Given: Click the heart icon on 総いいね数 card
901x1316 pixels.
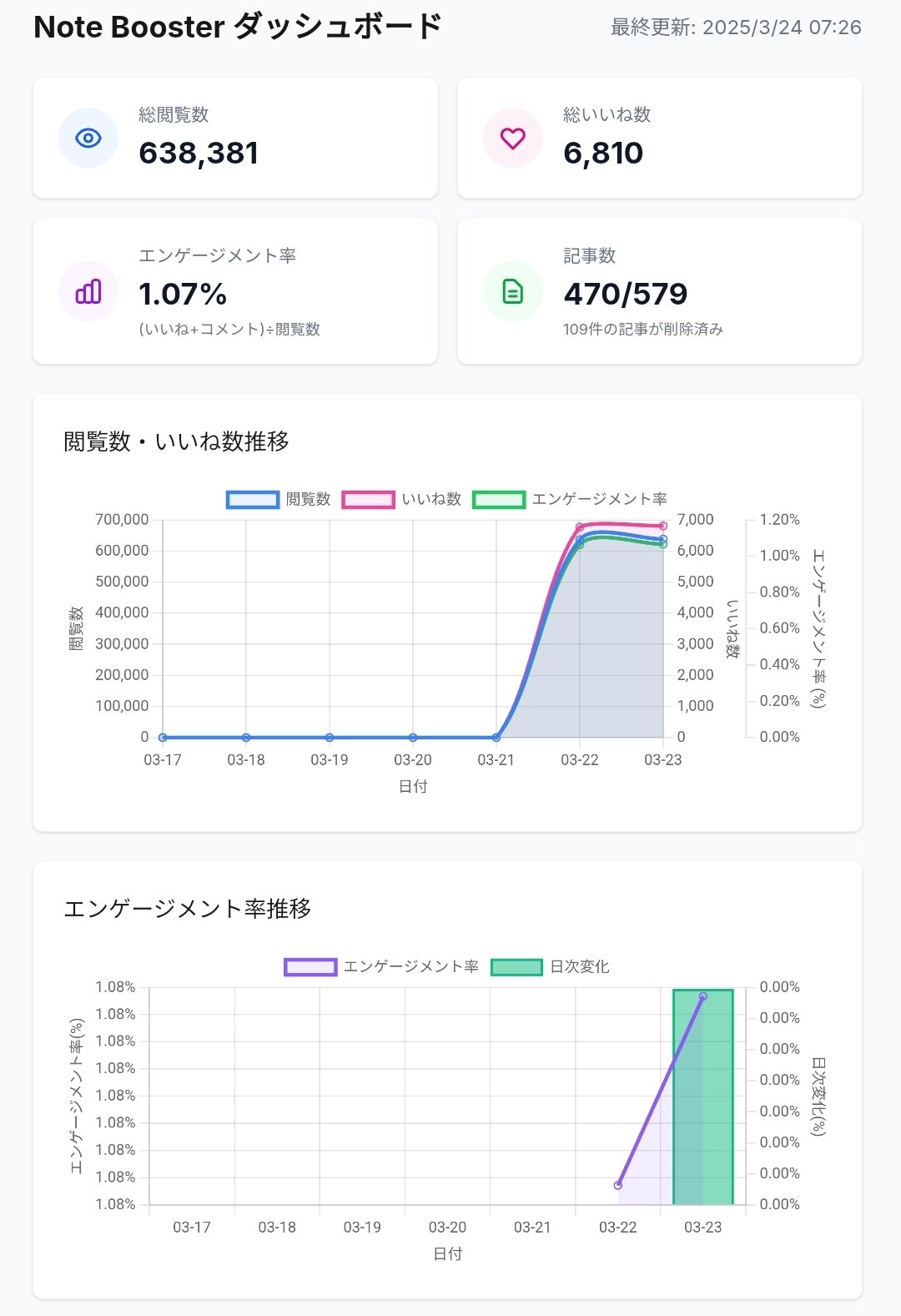Looking at the screenshot, I should click(x=512, y=137).
